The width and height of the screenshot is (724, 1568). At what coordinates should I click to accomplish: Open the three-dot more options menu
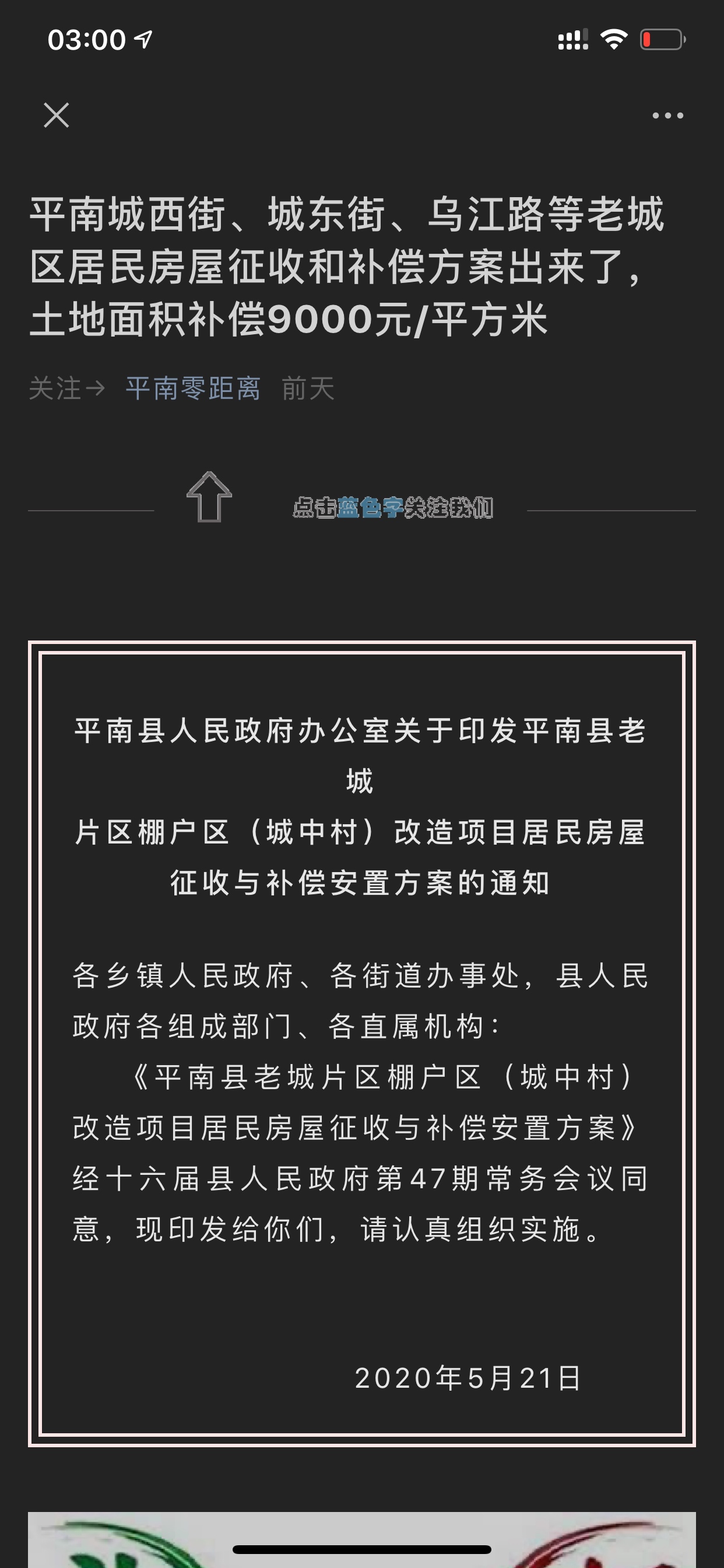click(667, 116)
